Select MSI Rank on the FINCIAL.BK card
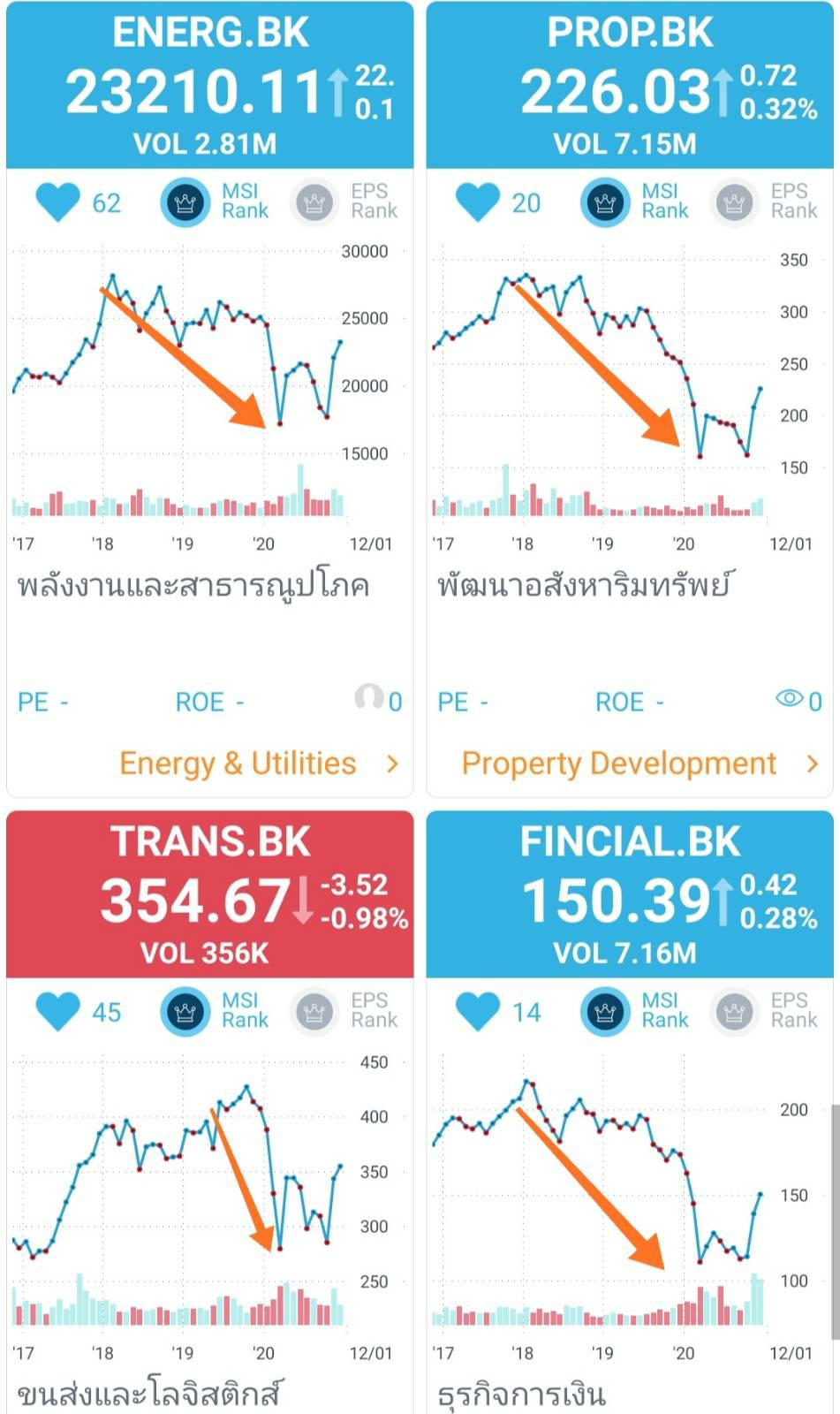Viewport: 840px width, 1414px height. click(635, 1011)
